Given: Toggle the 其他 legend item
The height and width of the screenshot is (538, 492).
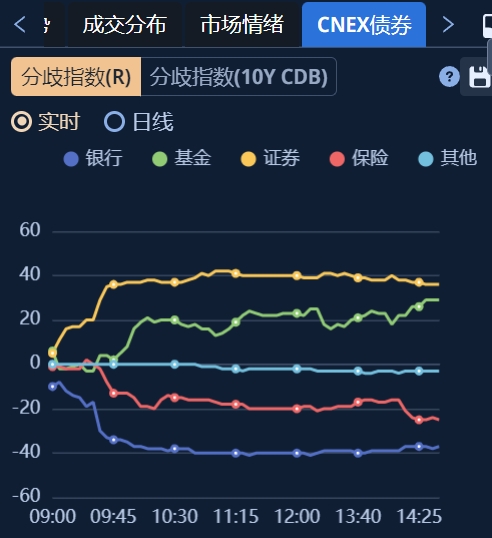Looking at the screenshot, I should coord(448,159).
